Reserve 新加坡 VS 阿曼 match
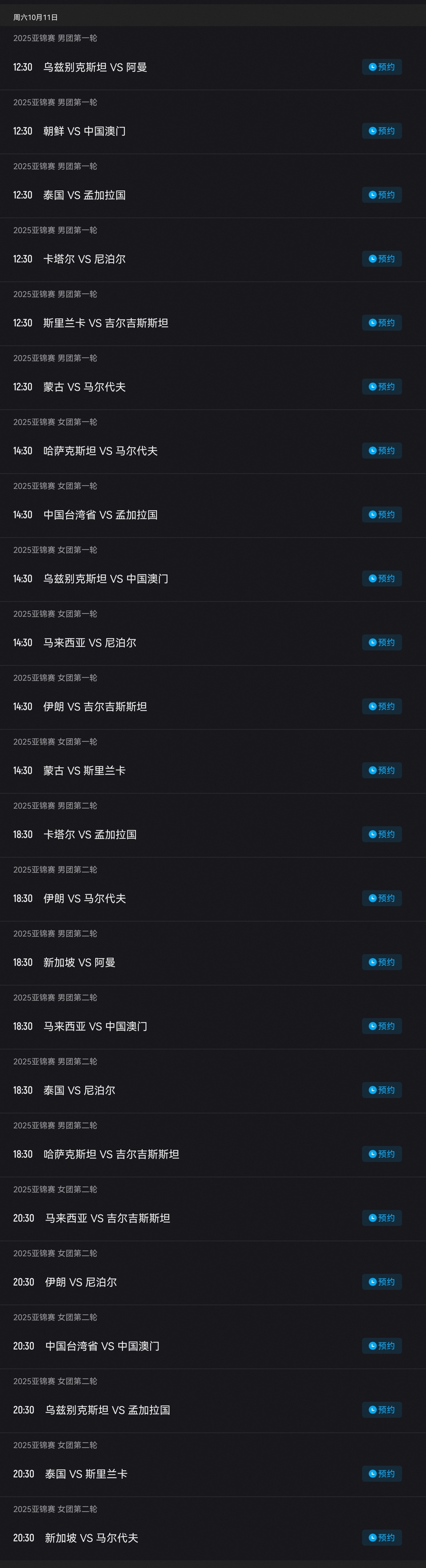Viewport: 426px width, 1568px height. point(382,962)
